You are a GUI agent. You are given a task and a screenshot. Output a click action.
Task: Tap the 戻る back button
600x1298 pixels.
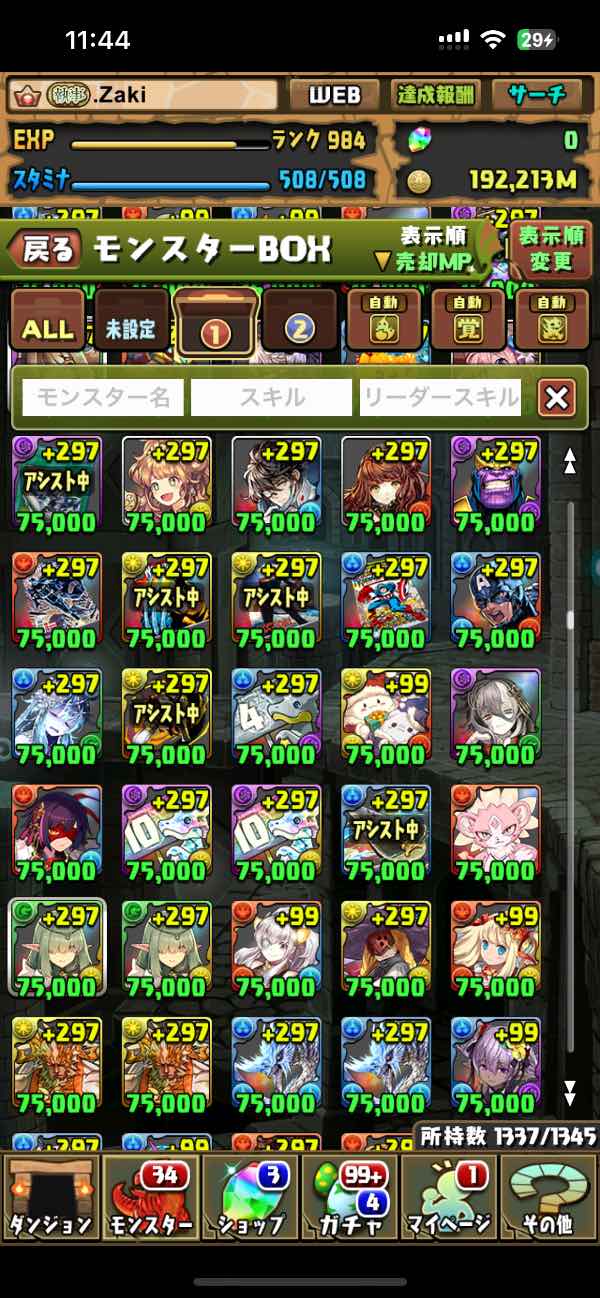pos(45,250)
